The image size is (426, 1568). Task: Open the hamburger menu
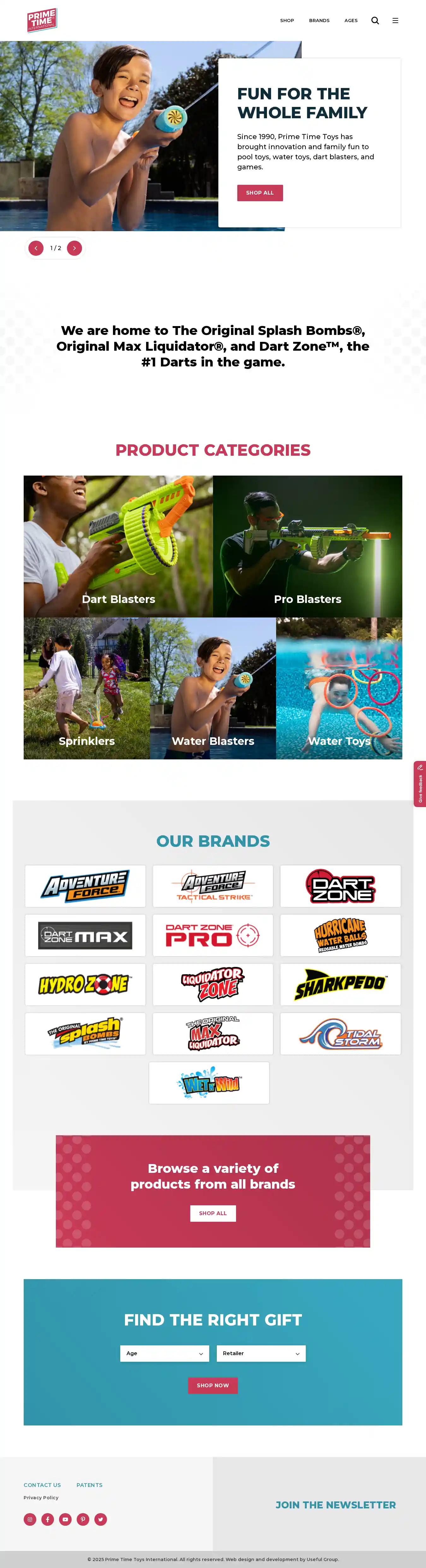(x=395, y=21)
